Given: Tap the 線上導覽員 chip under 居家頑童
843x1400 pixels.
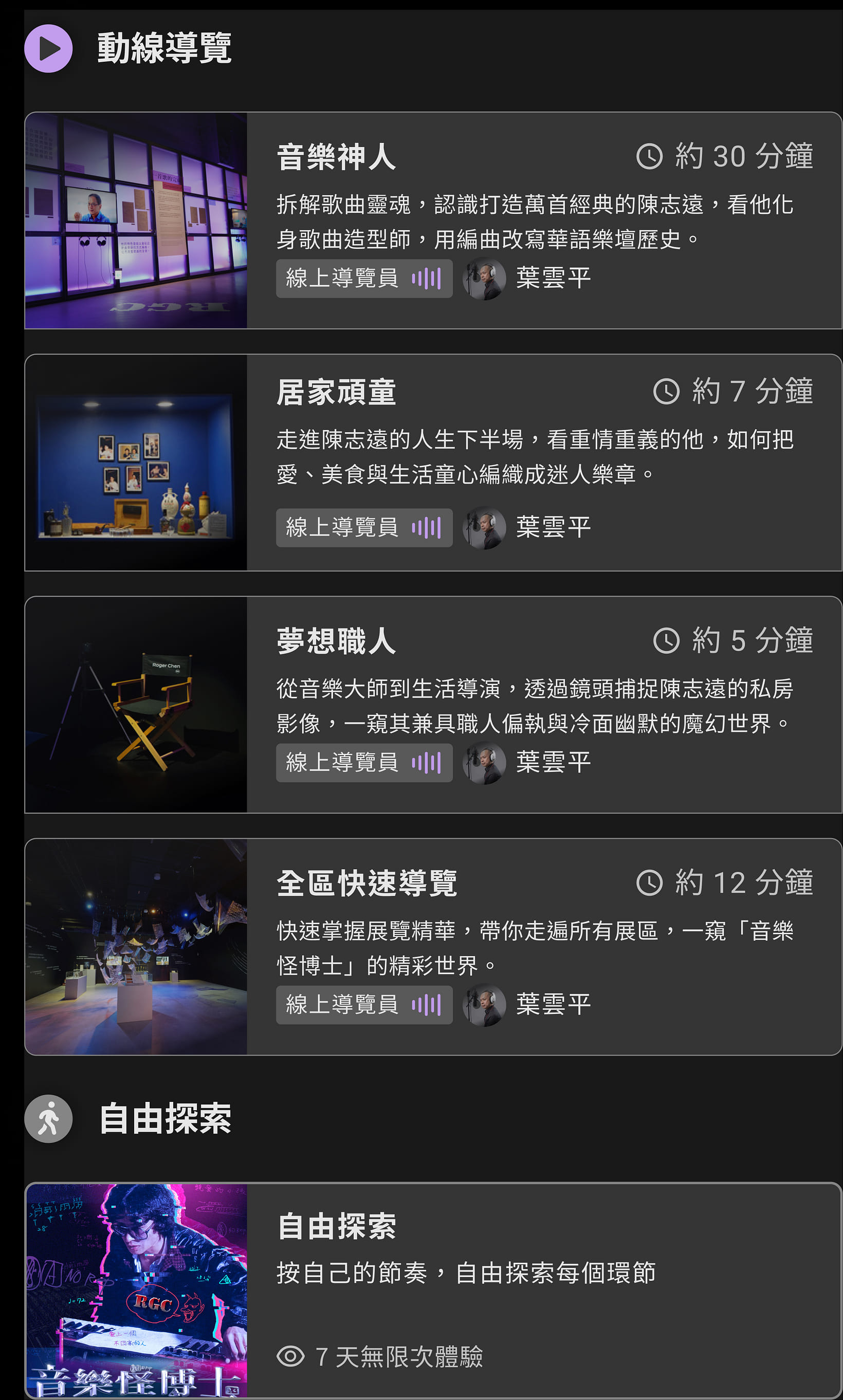Looking at the screenshot, I should coord(364,528).
